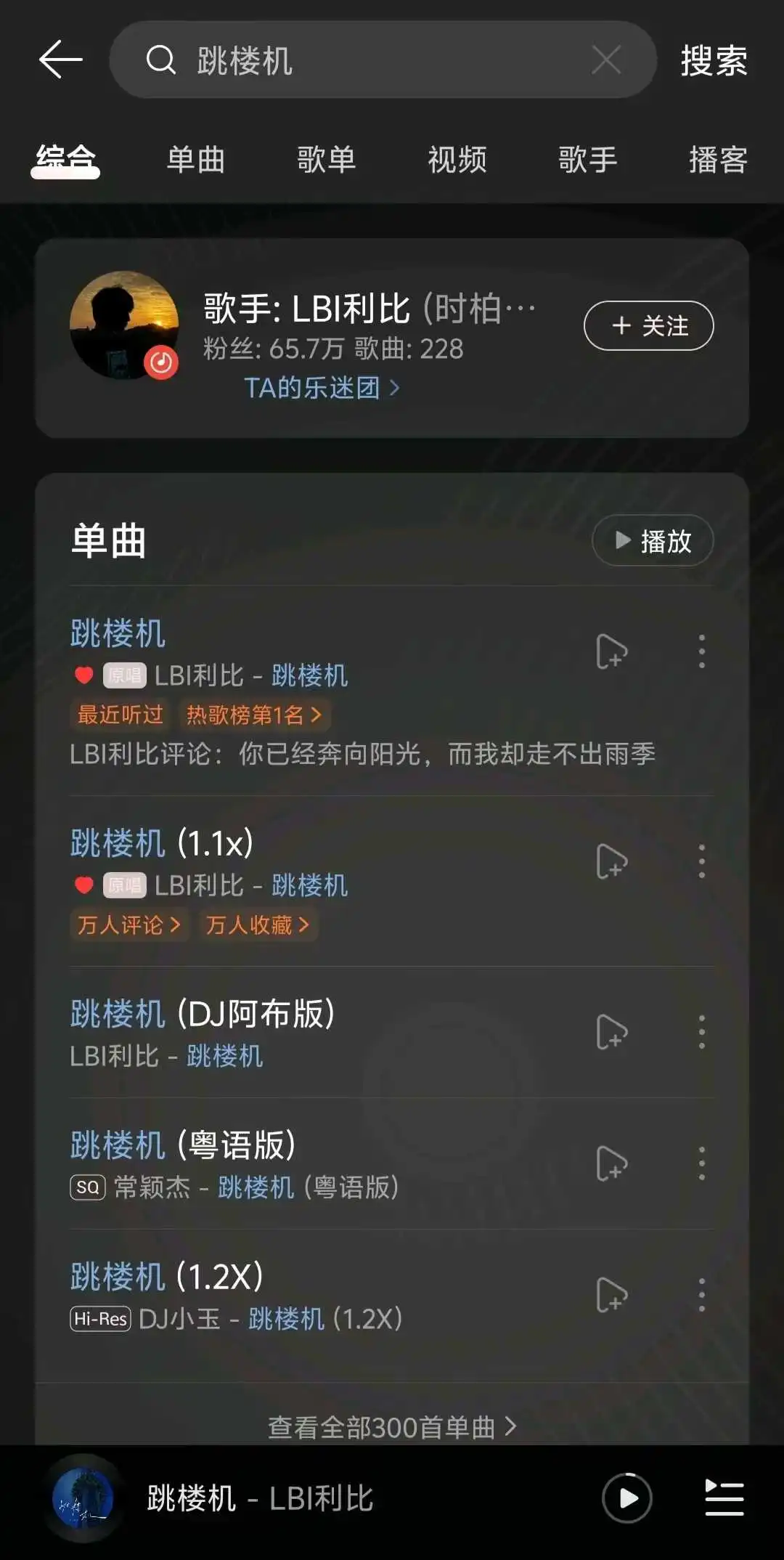Tap the 搜索 button
This screenshot has height=1560, width=784.
pos(714,60)
